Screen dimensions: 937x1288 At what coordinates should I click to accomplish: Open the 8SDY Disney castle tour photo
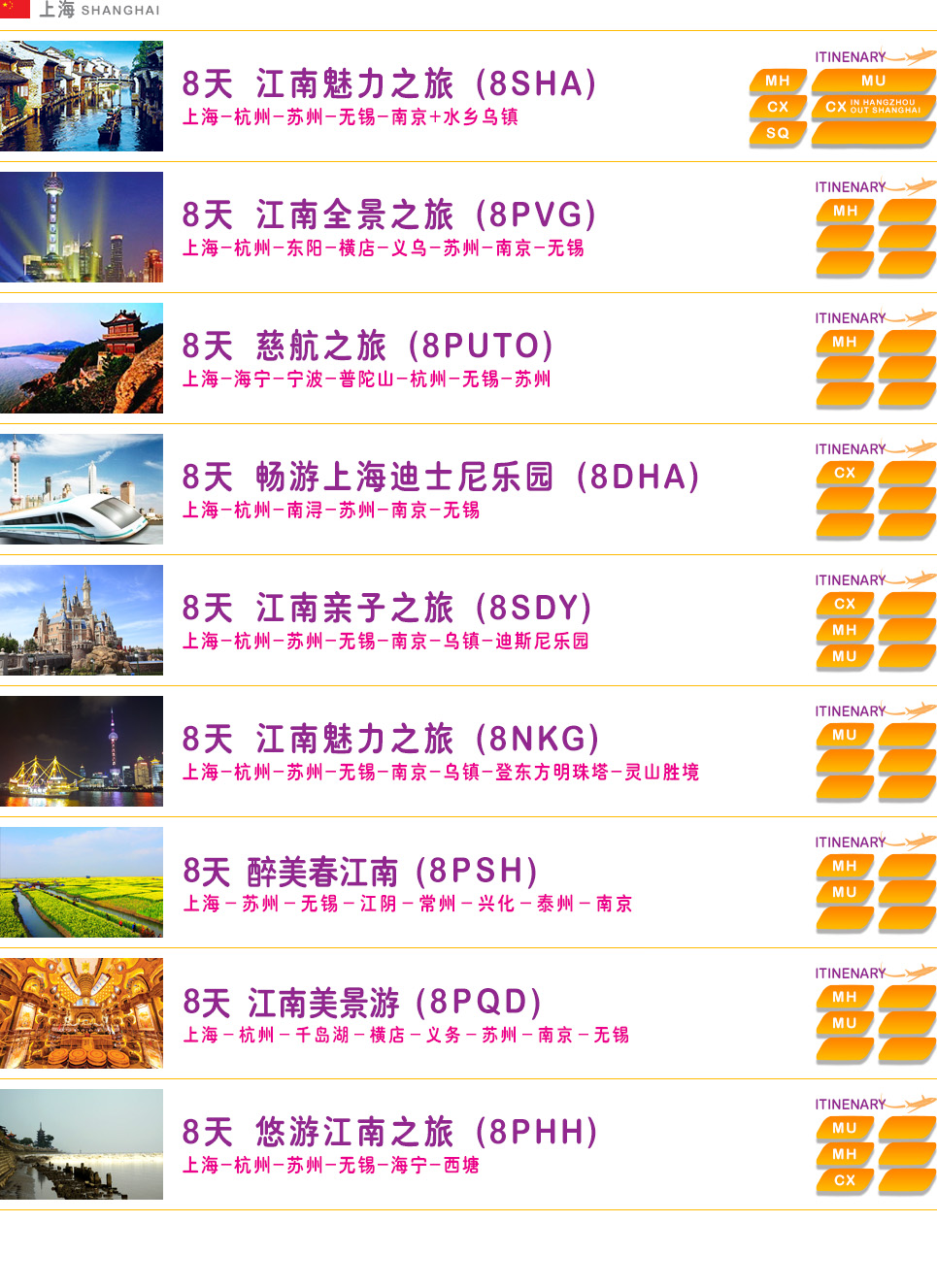(x=82, y=620)
